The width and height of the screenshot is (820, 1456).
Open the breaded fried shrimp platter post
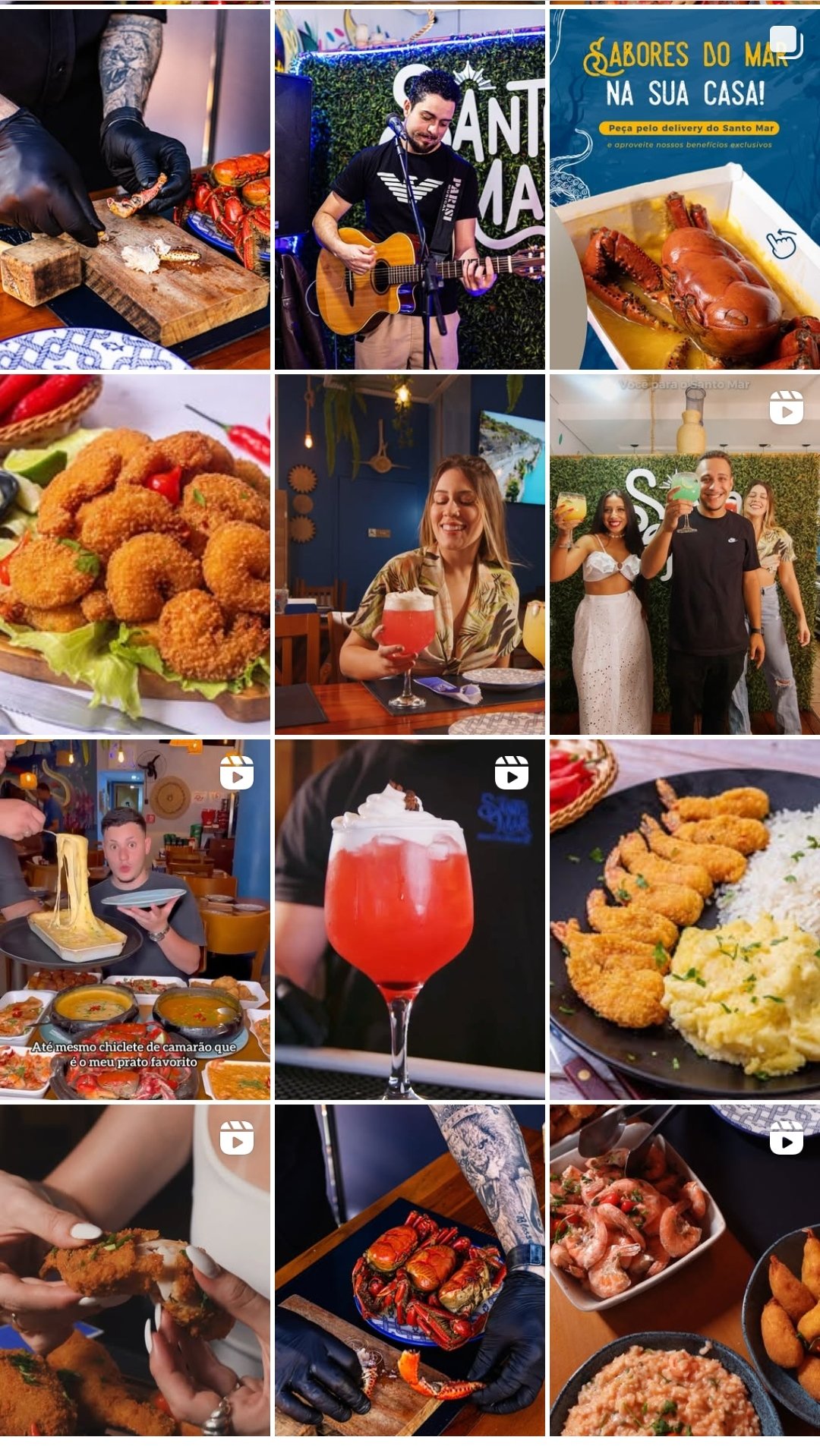pos(134,554)
